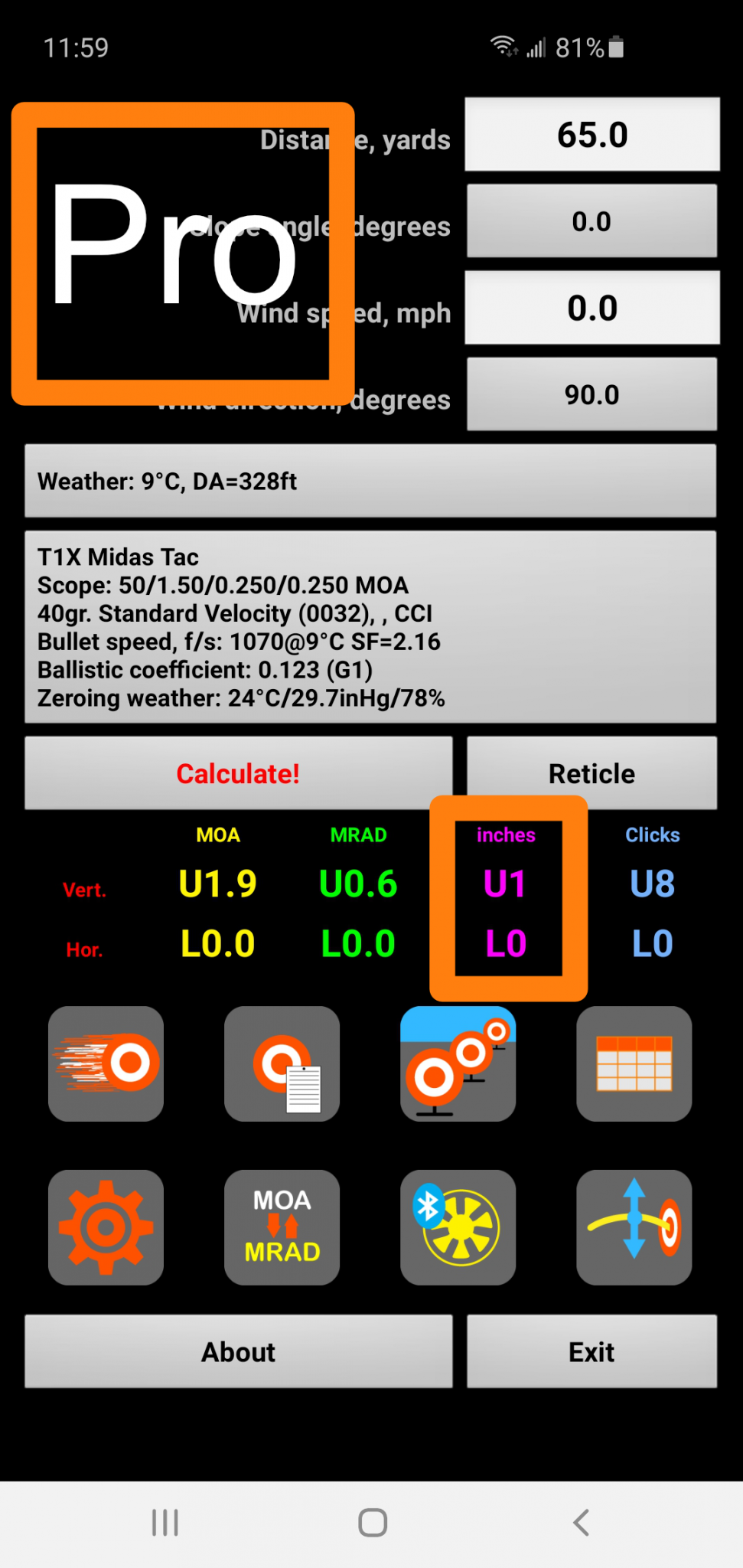Go back with the system back button
Viewport: 743px width, 1568px height.
pos(581,1522)
